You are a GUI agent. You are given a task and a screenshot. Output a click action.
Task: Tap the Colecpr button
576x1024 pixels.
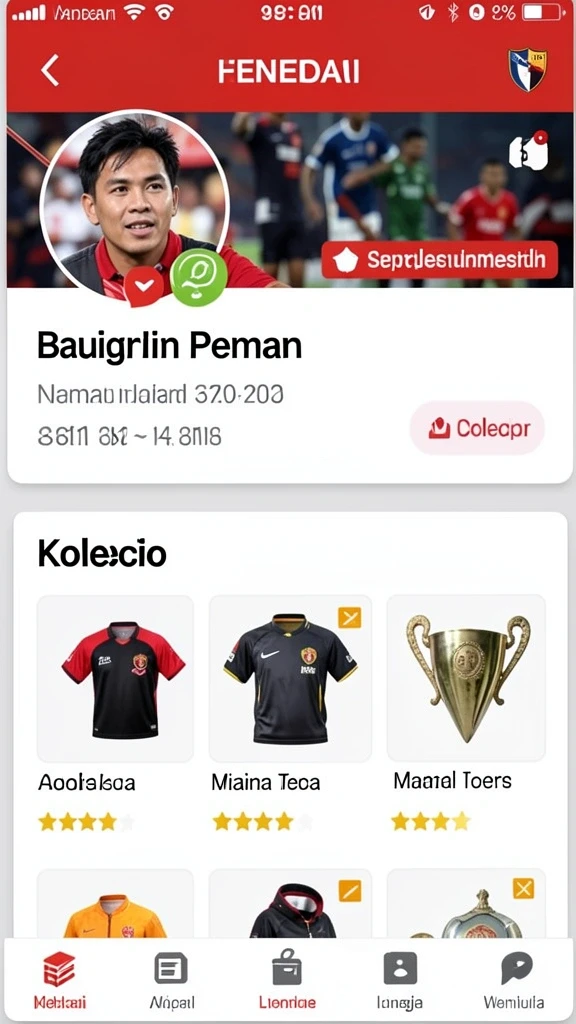477,428
